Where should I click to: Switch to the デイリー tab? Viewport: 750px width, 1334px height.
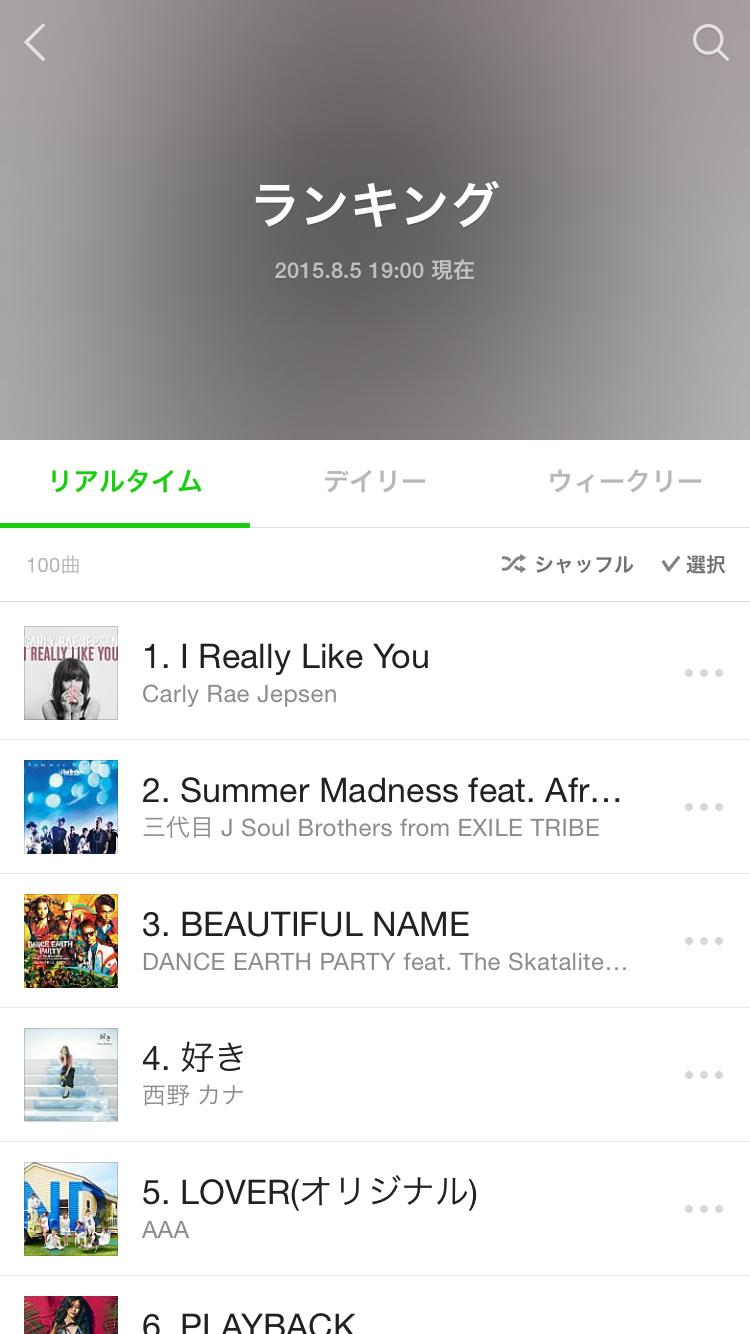click(x=375, y=482)
